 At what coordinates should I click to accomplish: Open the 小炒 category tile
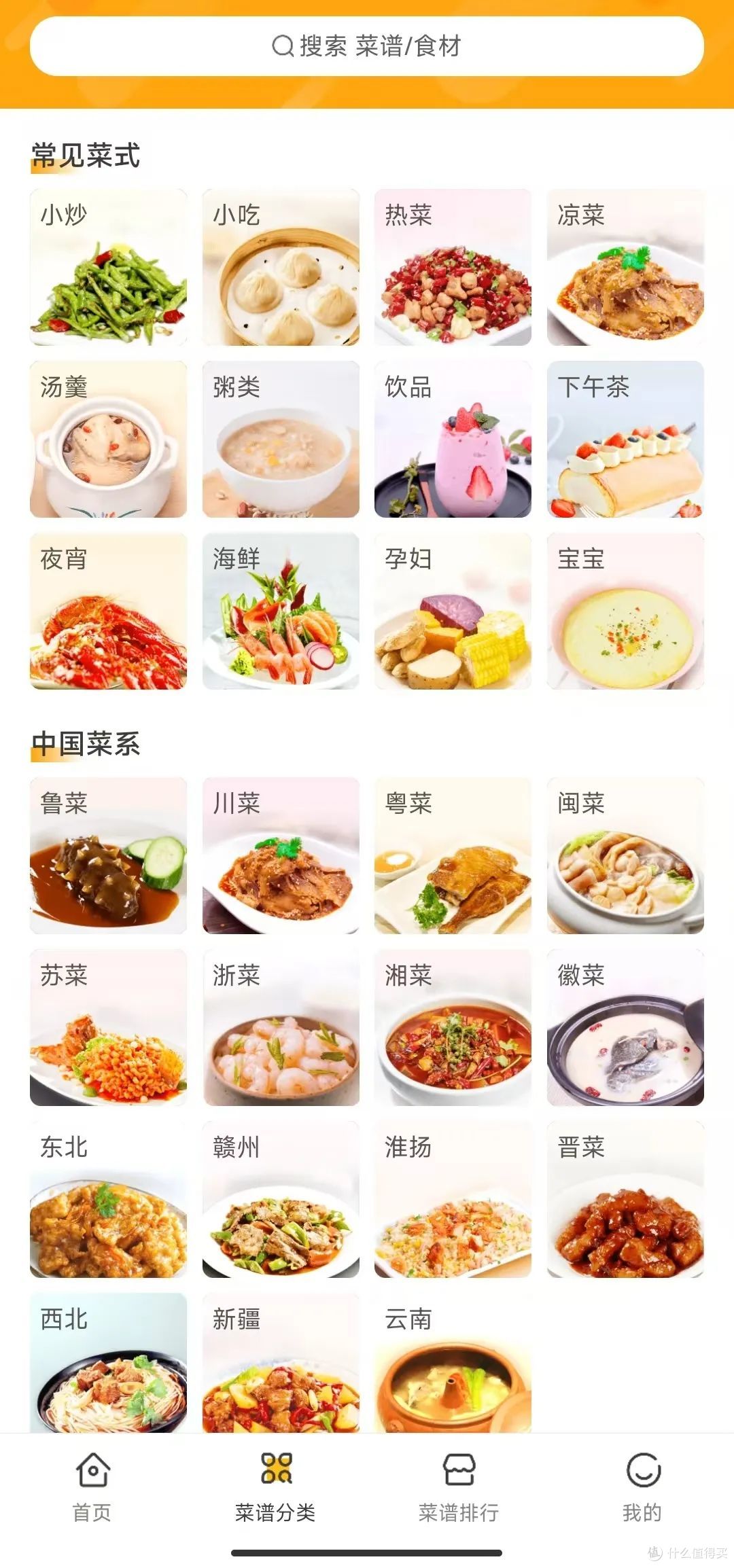pyautogui.click(x=108, y=267)
